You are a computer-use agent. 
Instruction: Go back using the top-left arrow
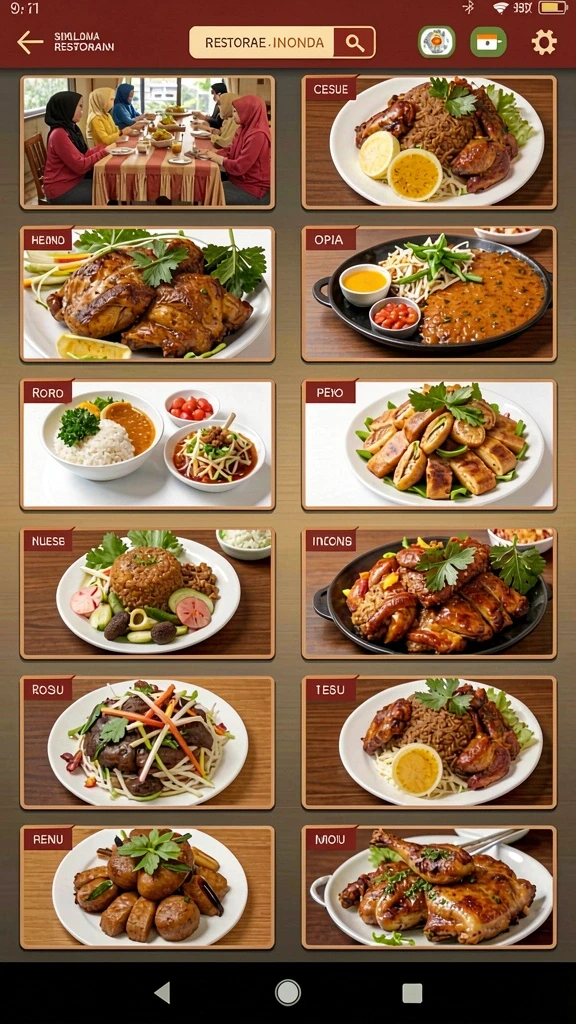[30, 42]
